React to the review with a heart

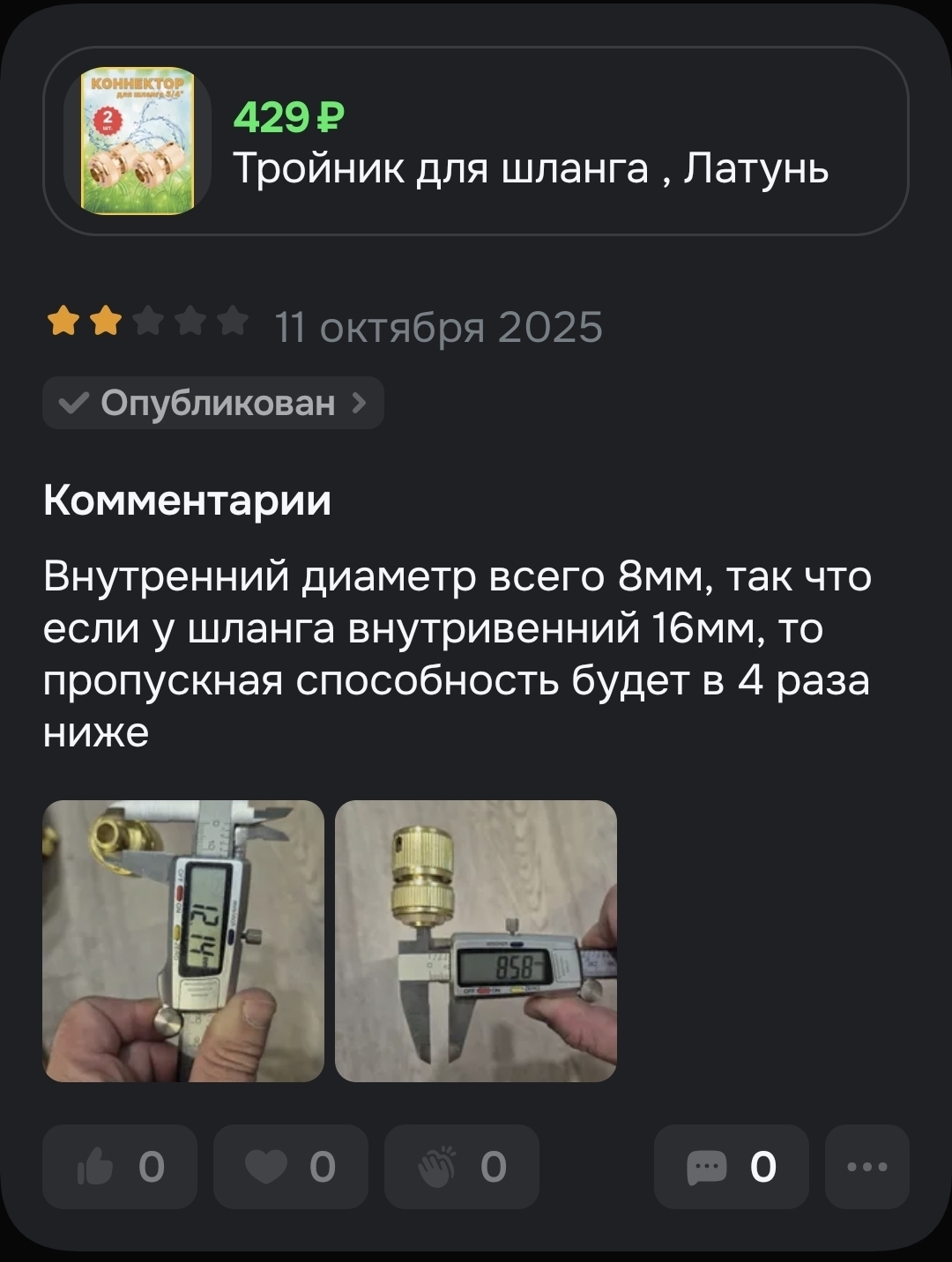(x=290, y=1167)
